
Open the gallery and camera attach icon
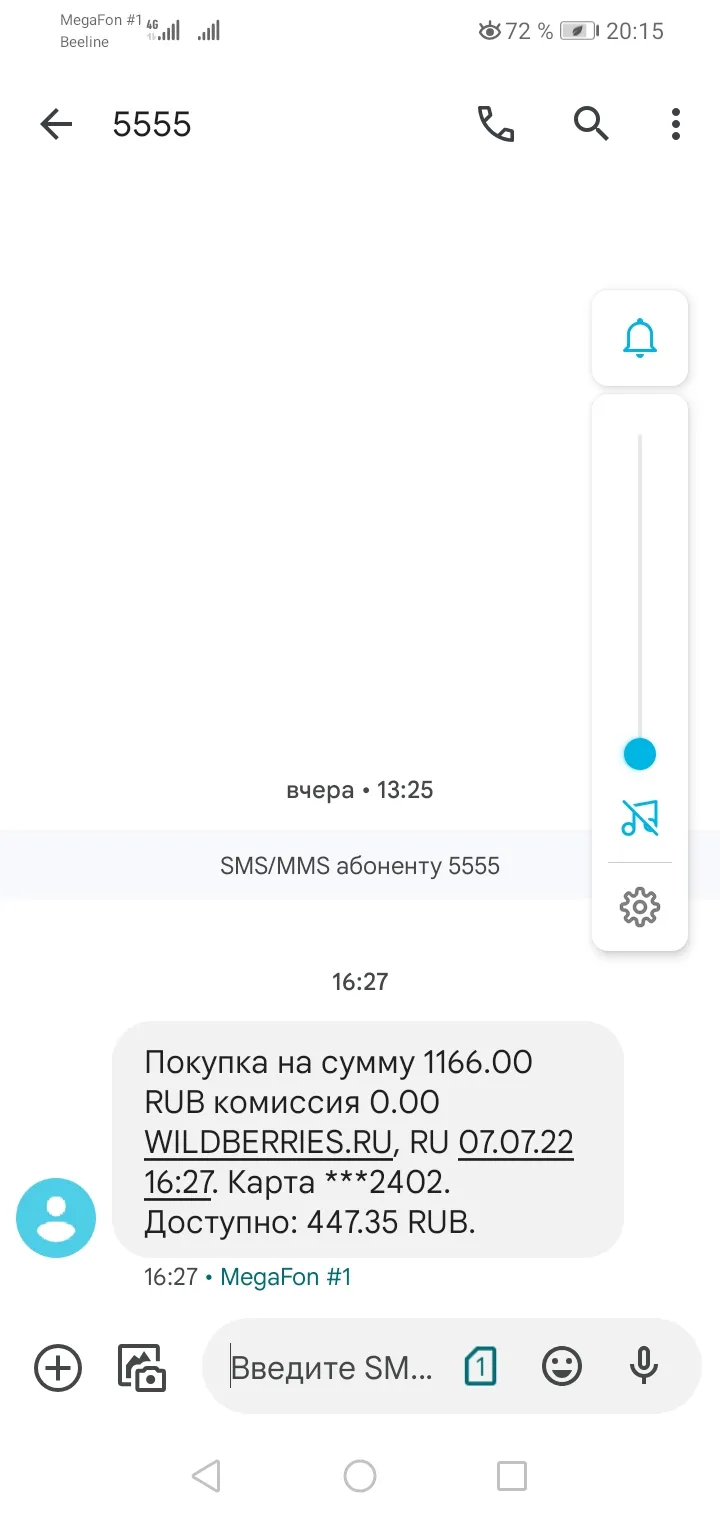click(x=142, y=1367)
